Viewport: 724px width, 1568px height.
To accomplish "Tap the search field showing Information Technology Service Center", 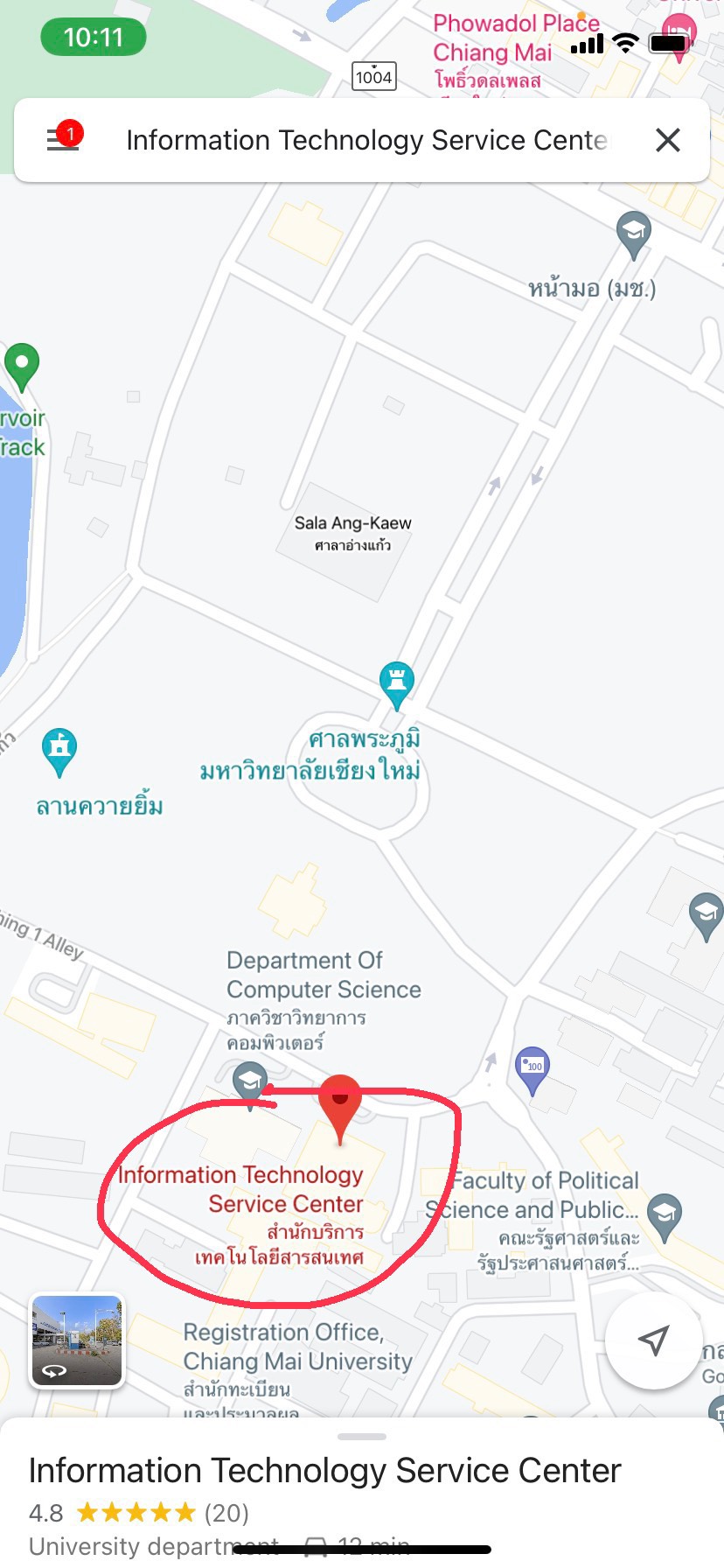I will (x=366, y=140).
